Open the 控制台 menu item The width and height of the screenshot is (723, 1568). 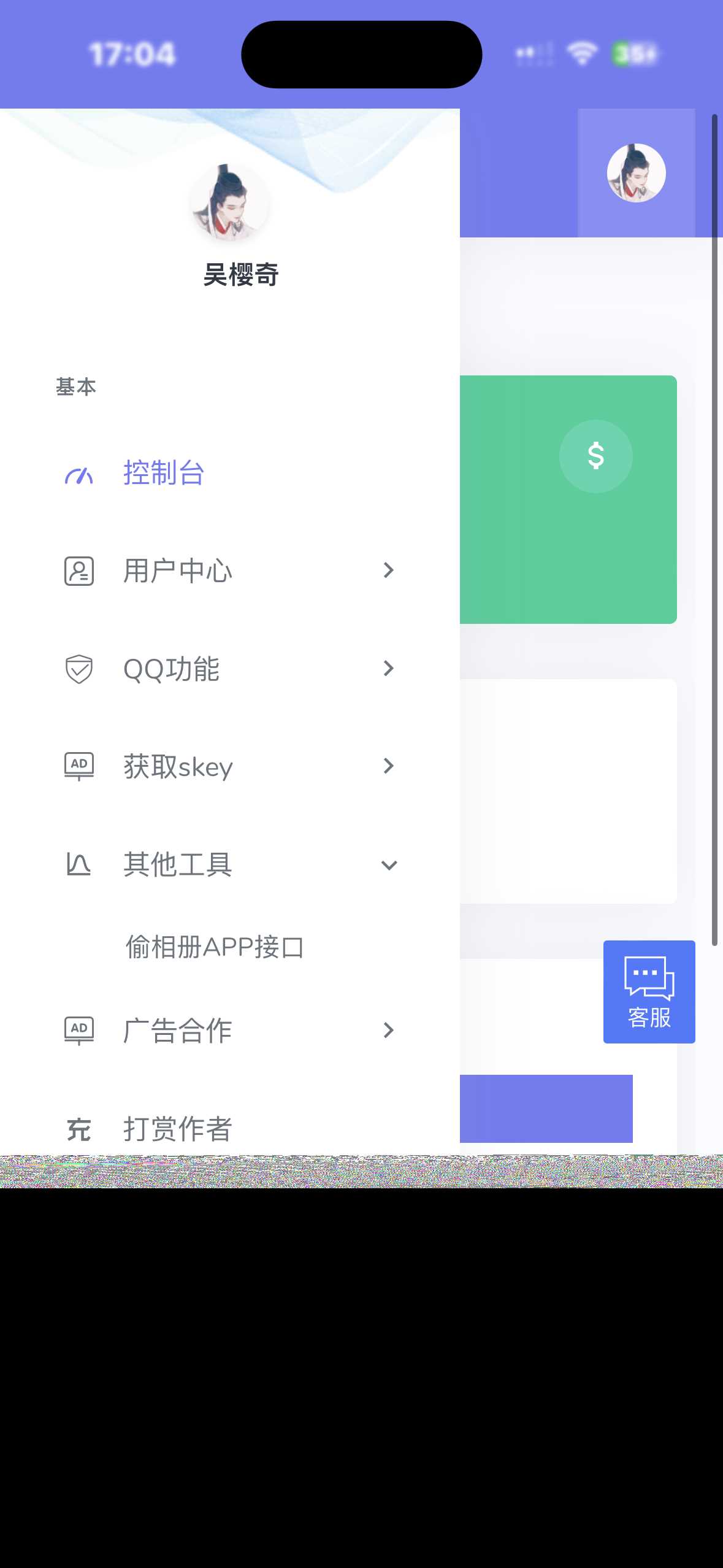click(x=163, y=474)
